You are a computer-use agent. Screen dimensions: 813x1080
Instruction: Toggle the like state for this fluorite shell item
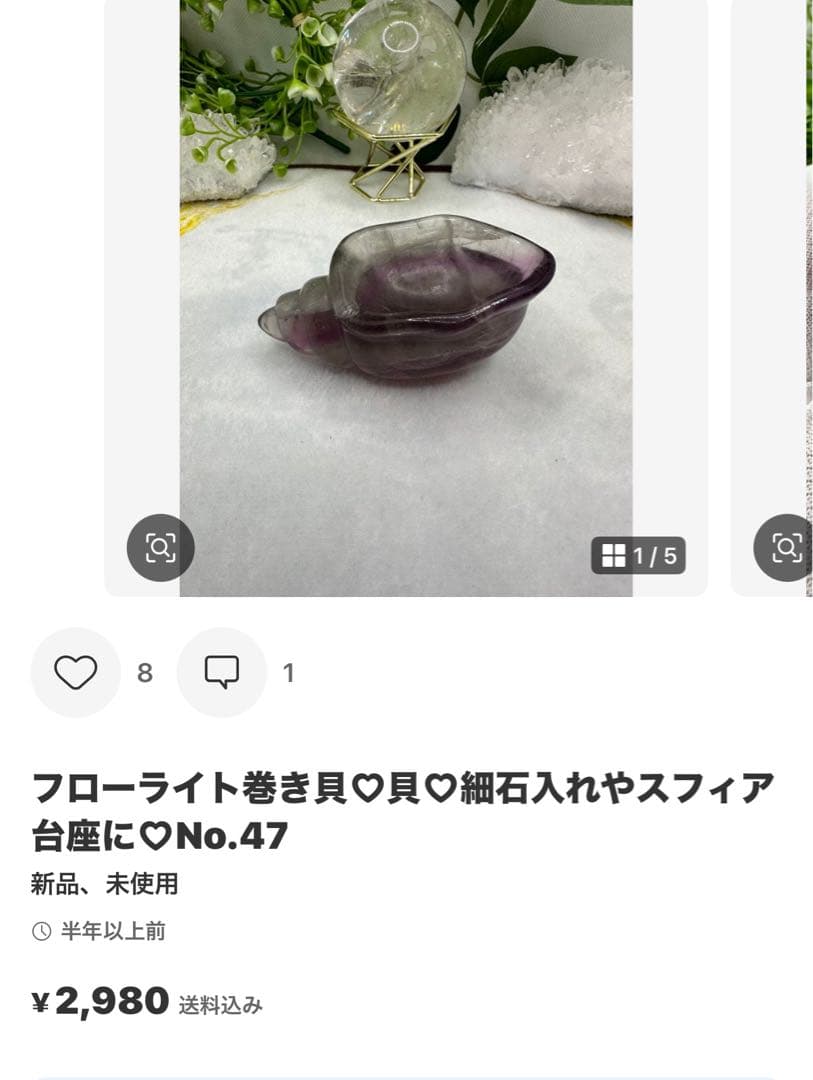pos(75,674)
